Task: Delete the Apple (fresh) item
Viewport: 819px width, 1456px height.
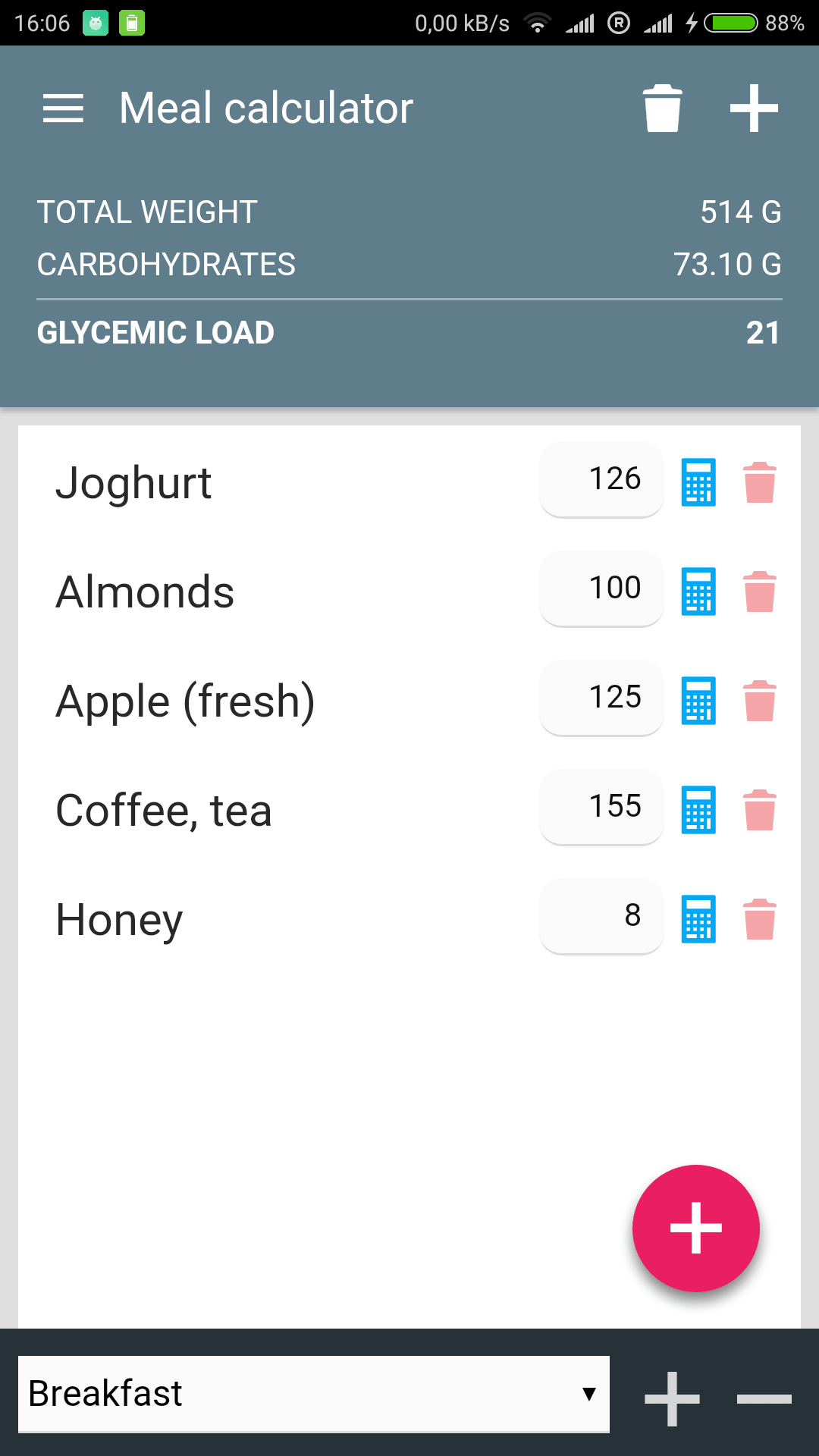Action: point(759,701)
